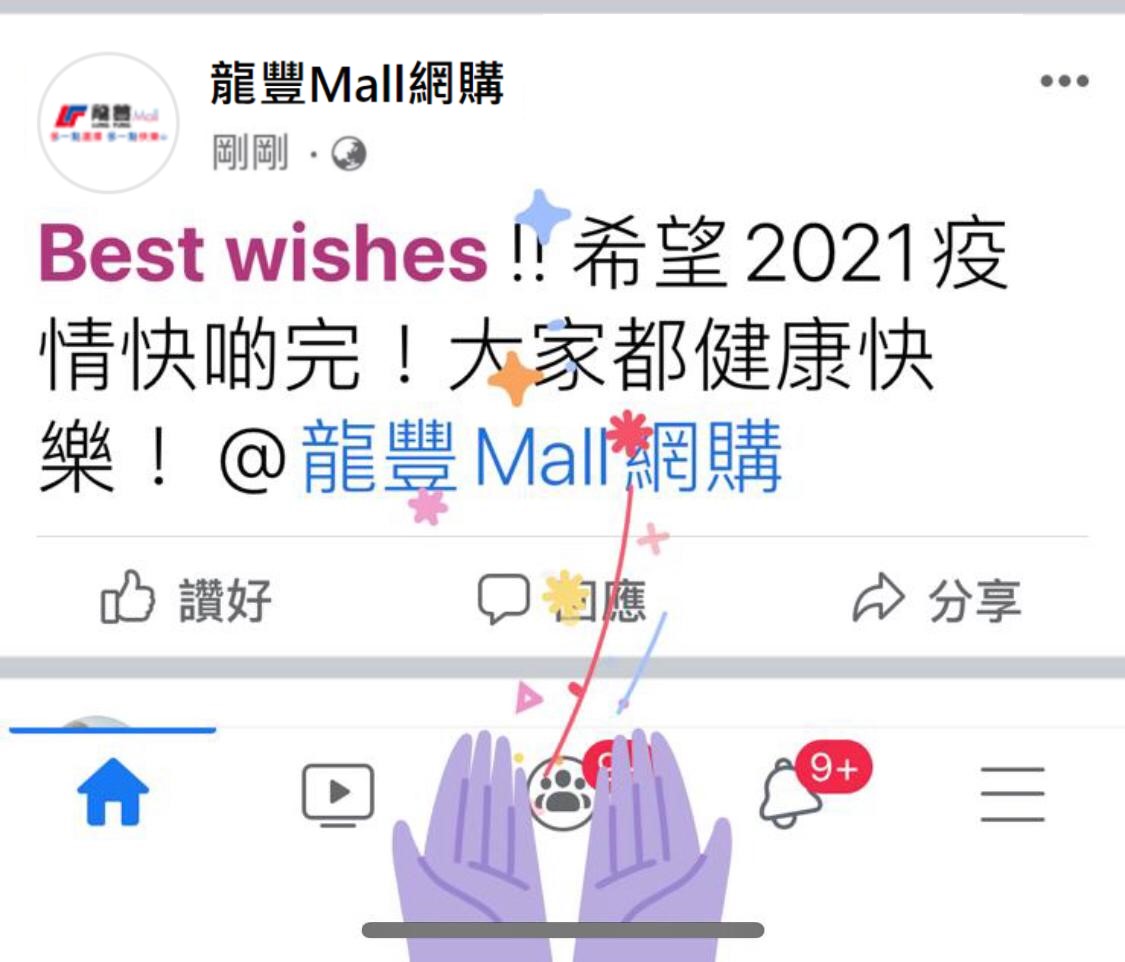The height and width of the screenshot is (962, 1125).
Task: Open 龍豐Mall網購 page from the post header
Action: click(357, 84)
